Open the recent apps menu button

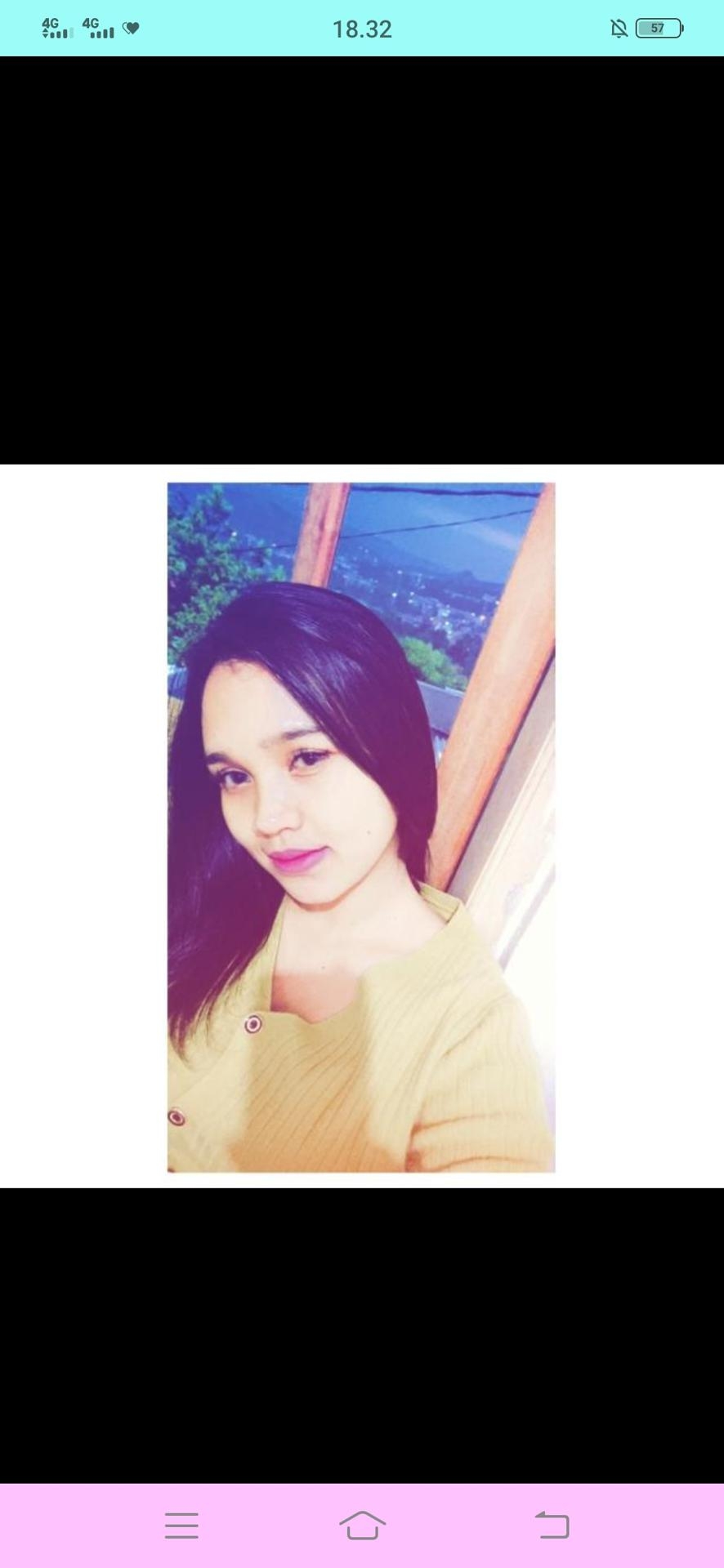pyautogui.click(x=181, y=1525)
